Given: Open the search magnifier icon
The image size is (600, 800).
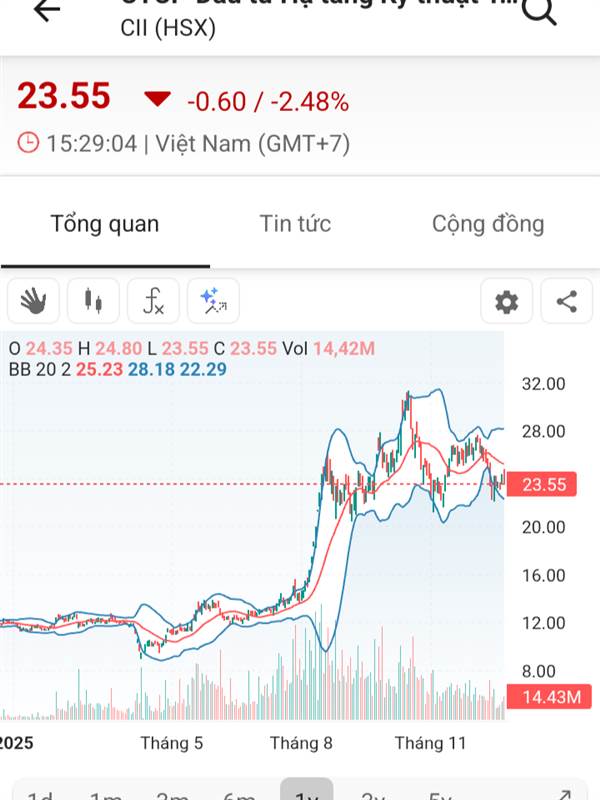Looking at the screenshot, I should (540, 11).
